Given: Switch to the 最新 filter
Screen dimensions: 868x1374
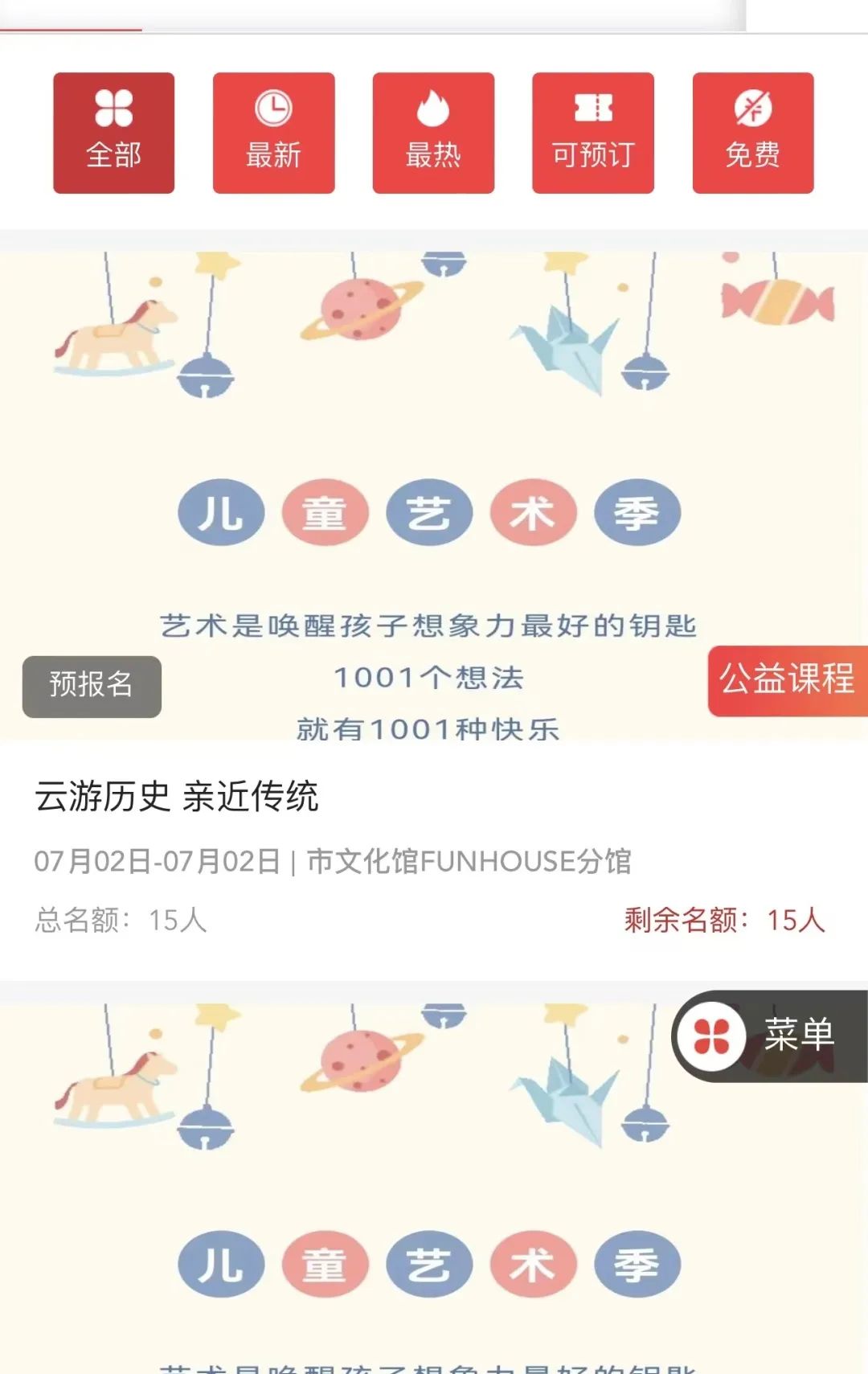Looking at the screenshot, I should [273, 133].
